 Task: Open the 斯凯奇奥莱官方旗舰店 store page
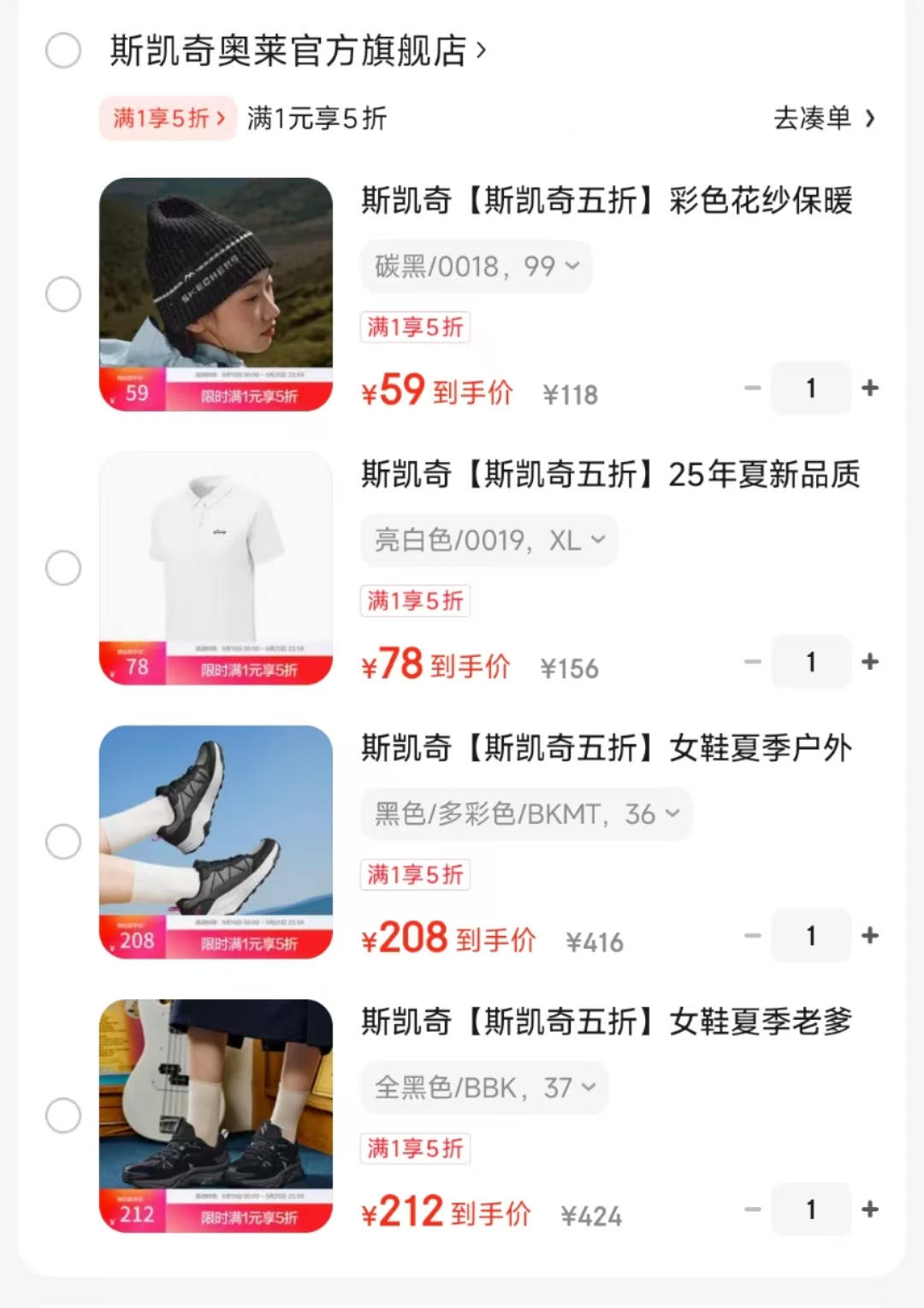291,51
